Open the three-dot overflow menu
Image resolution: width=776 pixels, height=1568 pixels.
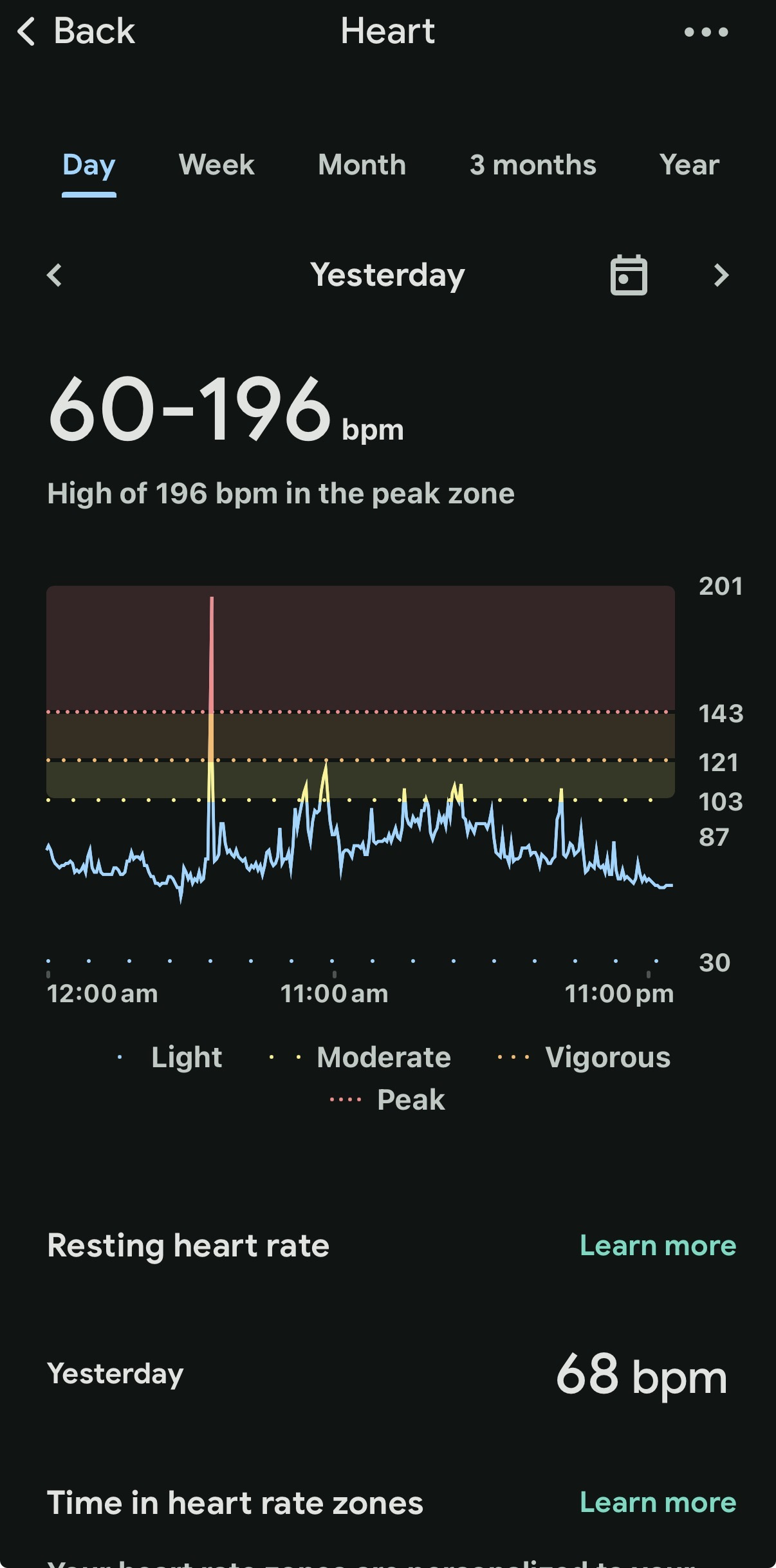click(x=706, y=32)
